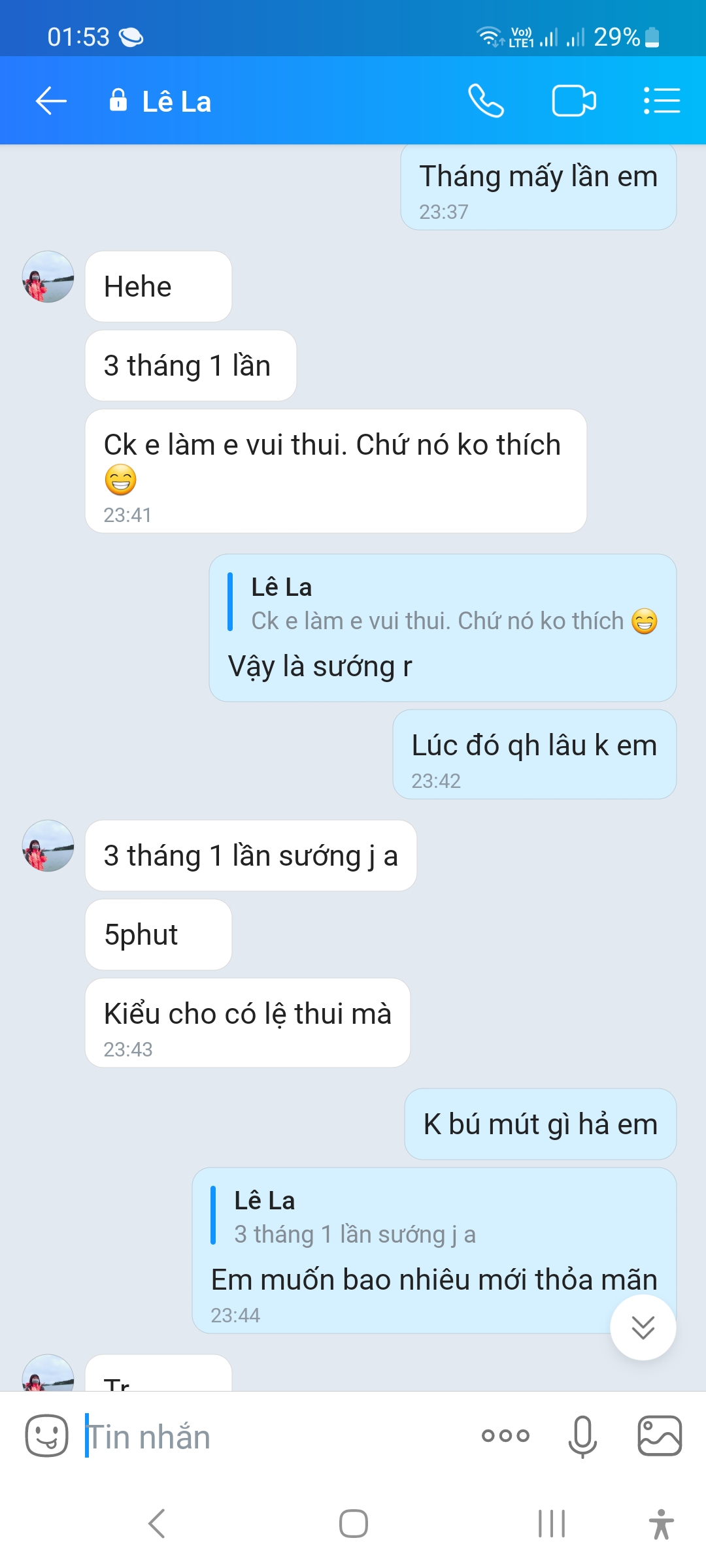Jump to latest messages with down arrows

pyautogui.click(x=643, y=1328)
